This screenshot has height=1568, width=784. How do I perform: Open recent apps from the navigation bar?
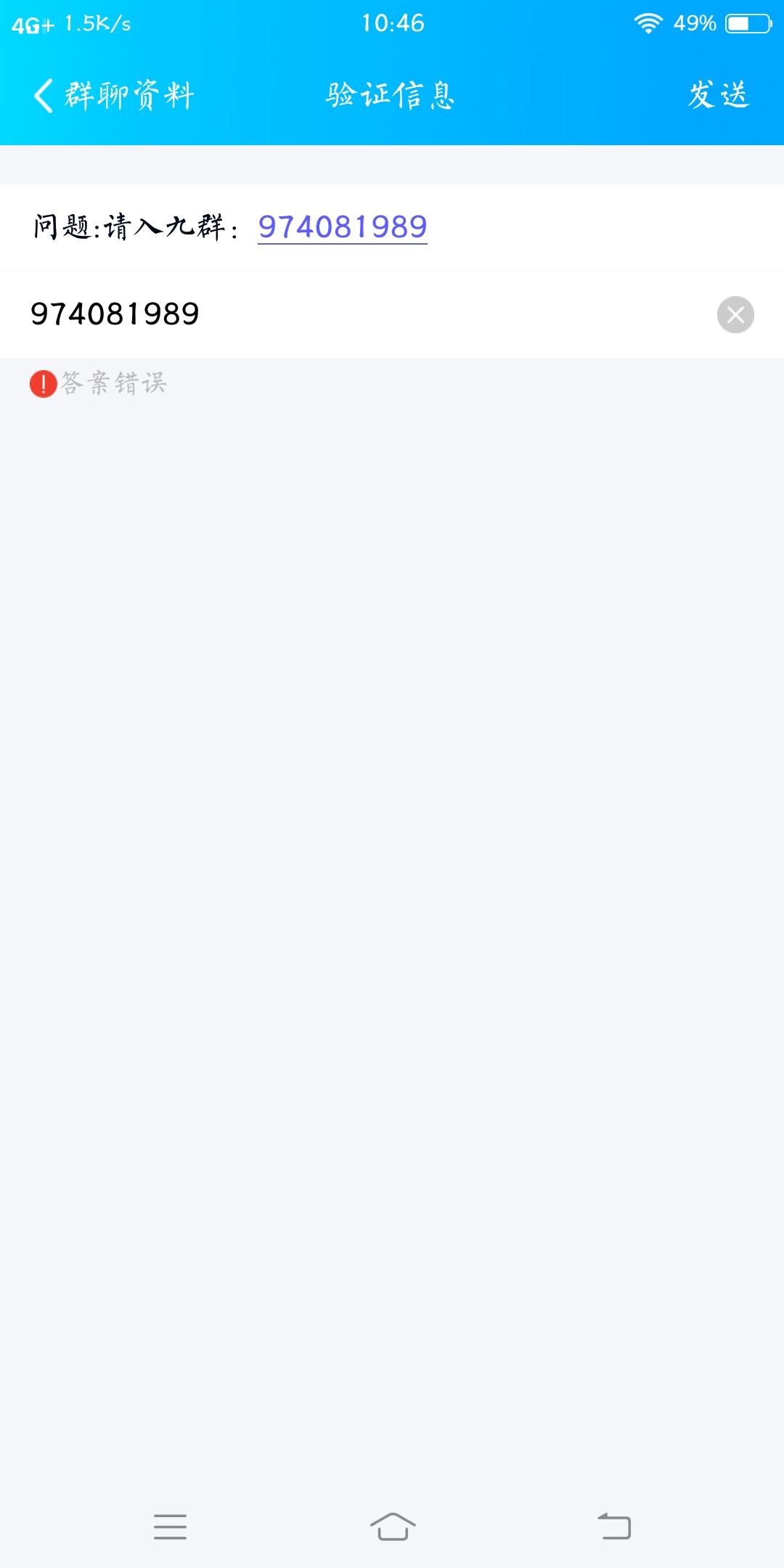169,1527
